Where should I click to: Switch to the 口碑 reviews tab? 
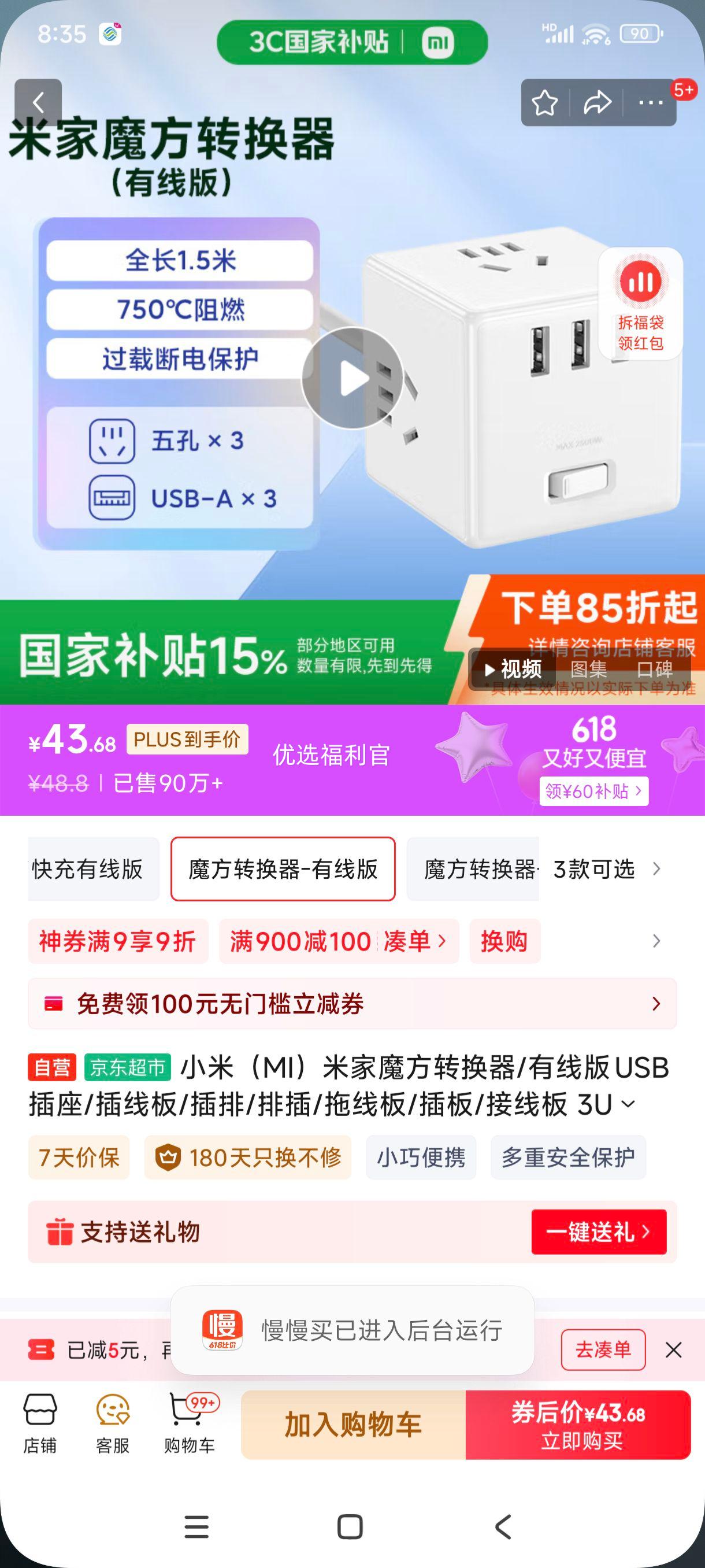pos(654,670)
